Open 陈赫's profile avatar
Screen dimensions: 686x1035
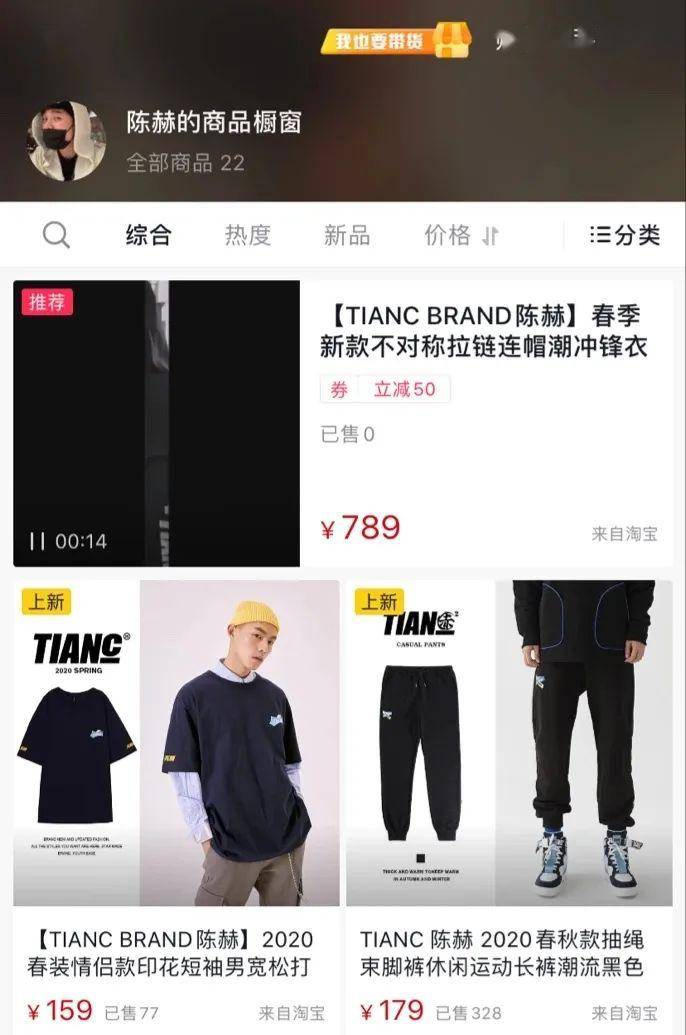tap(66, 141)
